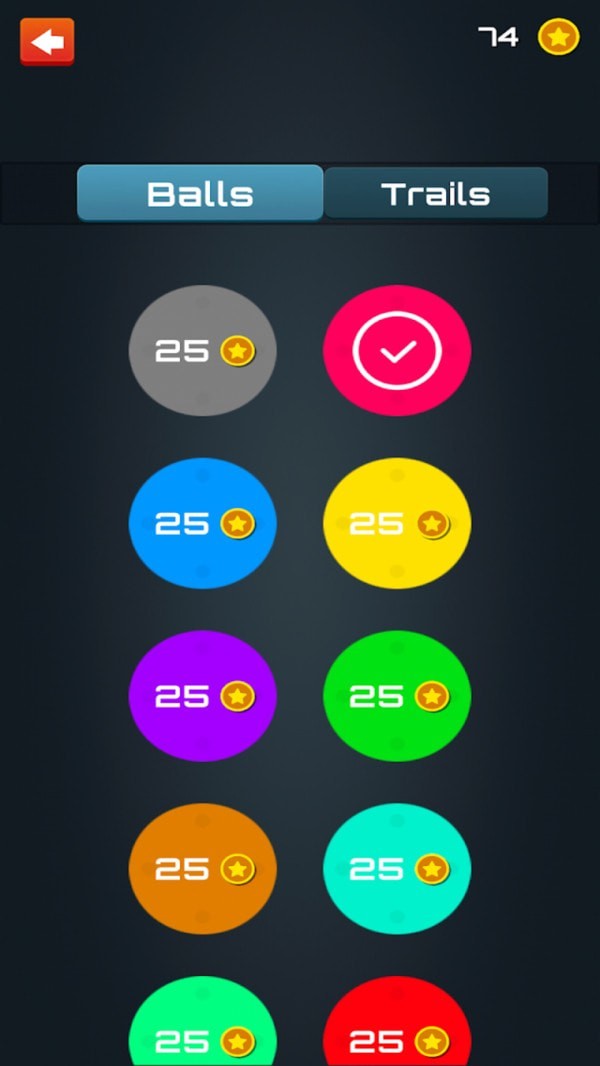Purchase the red ball
600x1066 pixels.
tap(397, 1030)
